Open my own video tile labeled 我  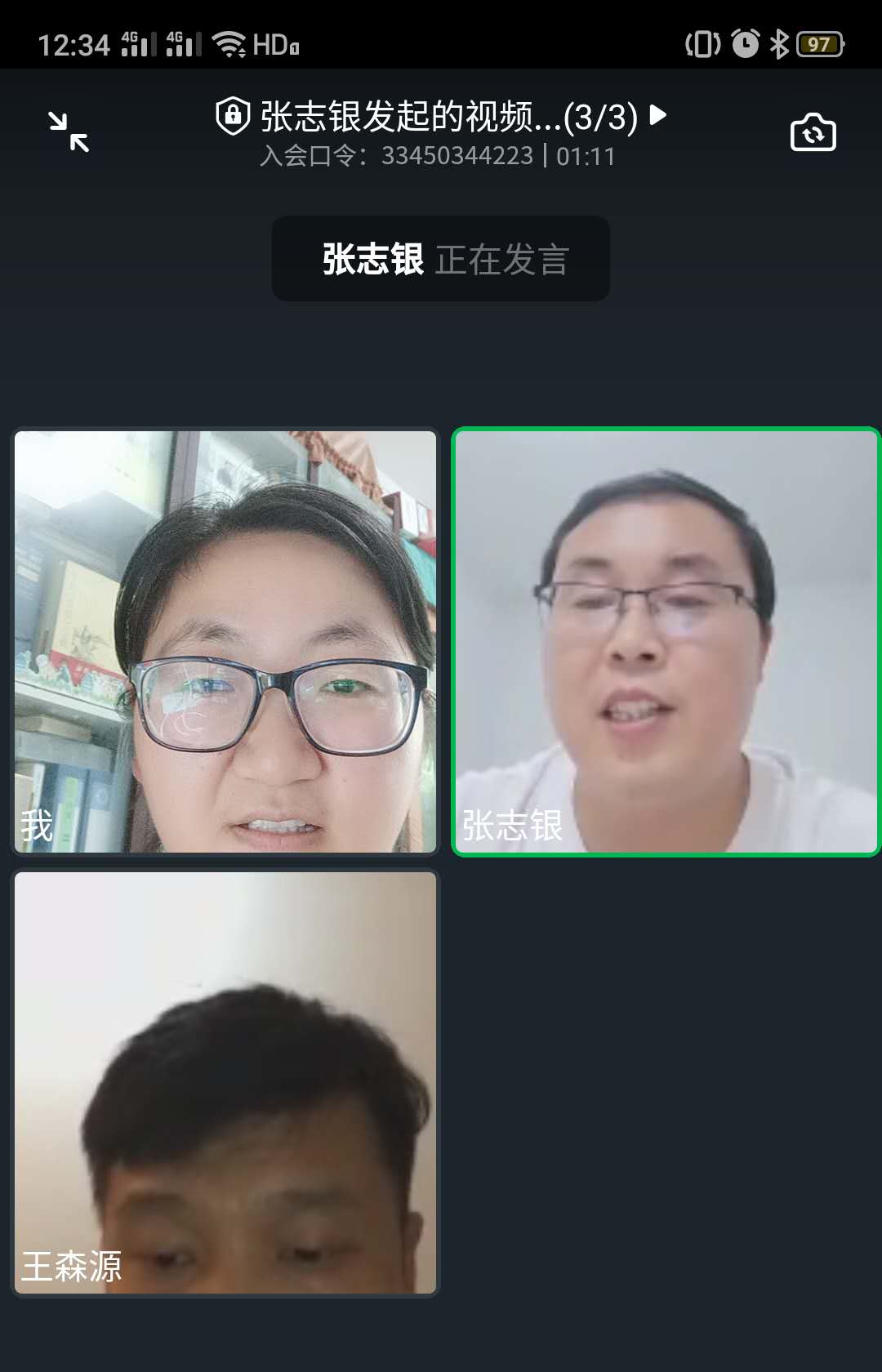pyautogui.click(x=225, y=642)
